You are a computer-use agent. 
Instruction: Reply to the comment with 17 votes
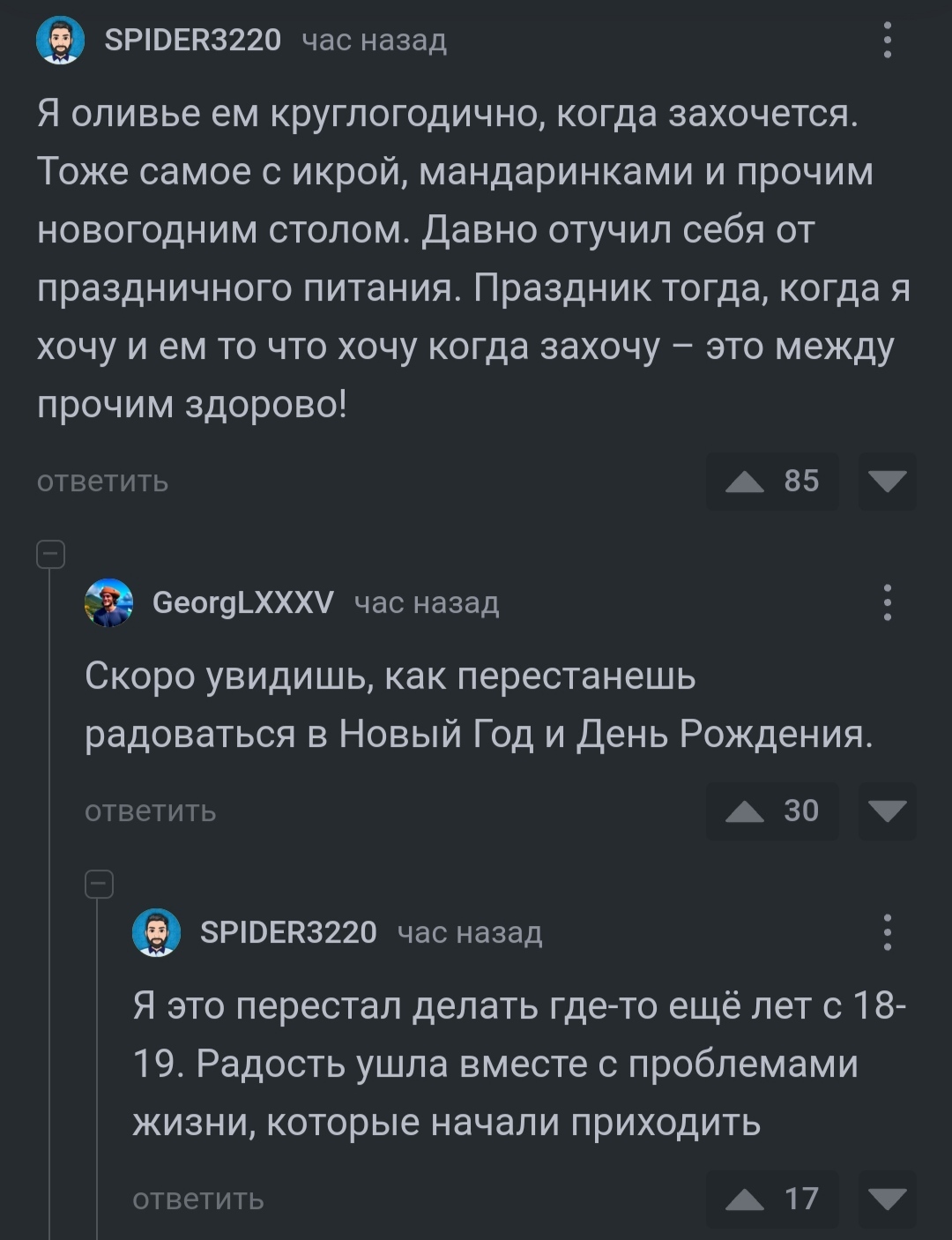pyautogui.click(x=197, y=1199)
